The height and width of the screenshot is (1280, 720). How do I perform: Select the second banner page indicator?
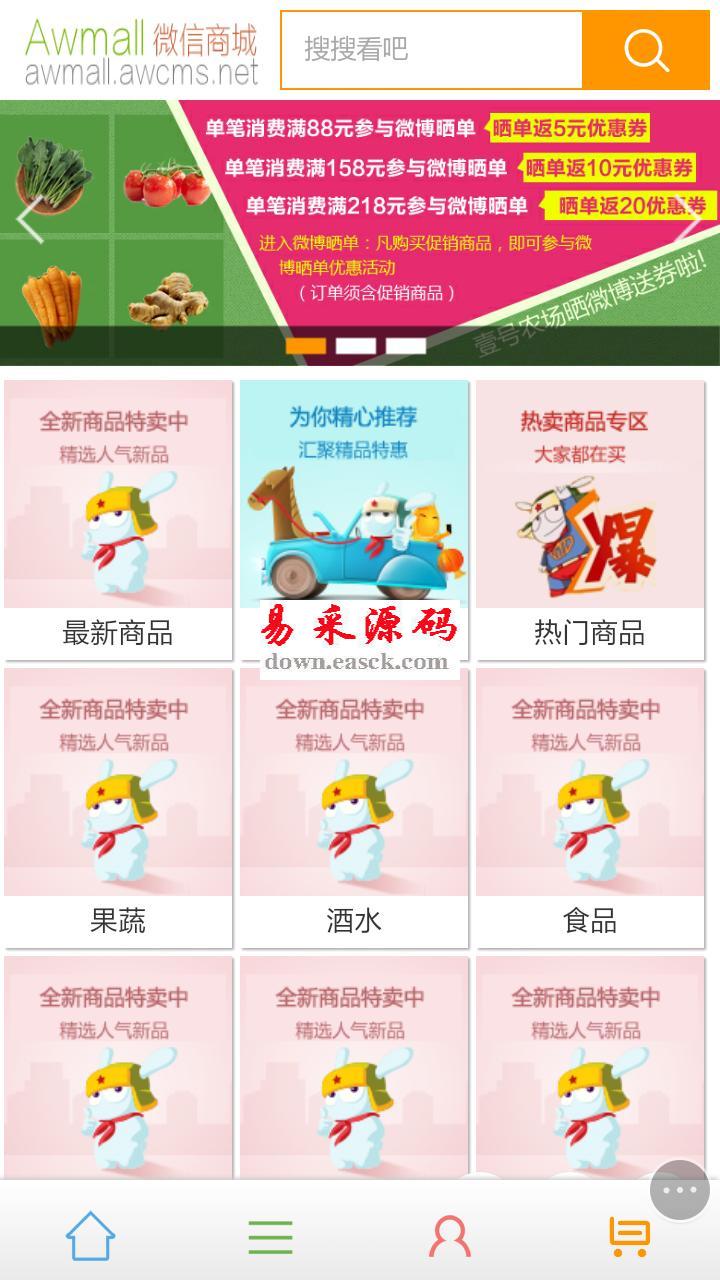356,346
